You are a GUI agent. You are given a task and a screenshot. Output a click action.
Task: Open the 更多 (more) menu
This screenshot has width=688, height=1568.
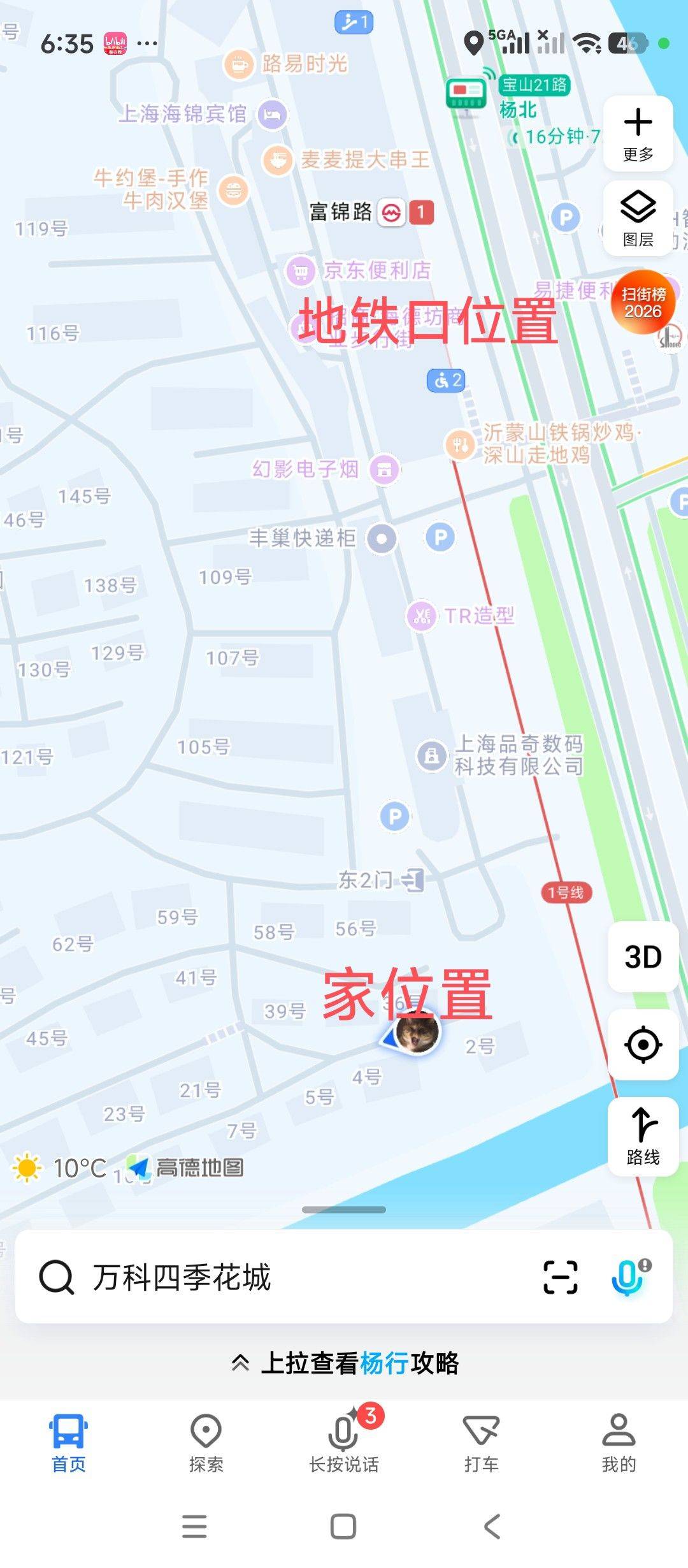coord(638,133)
